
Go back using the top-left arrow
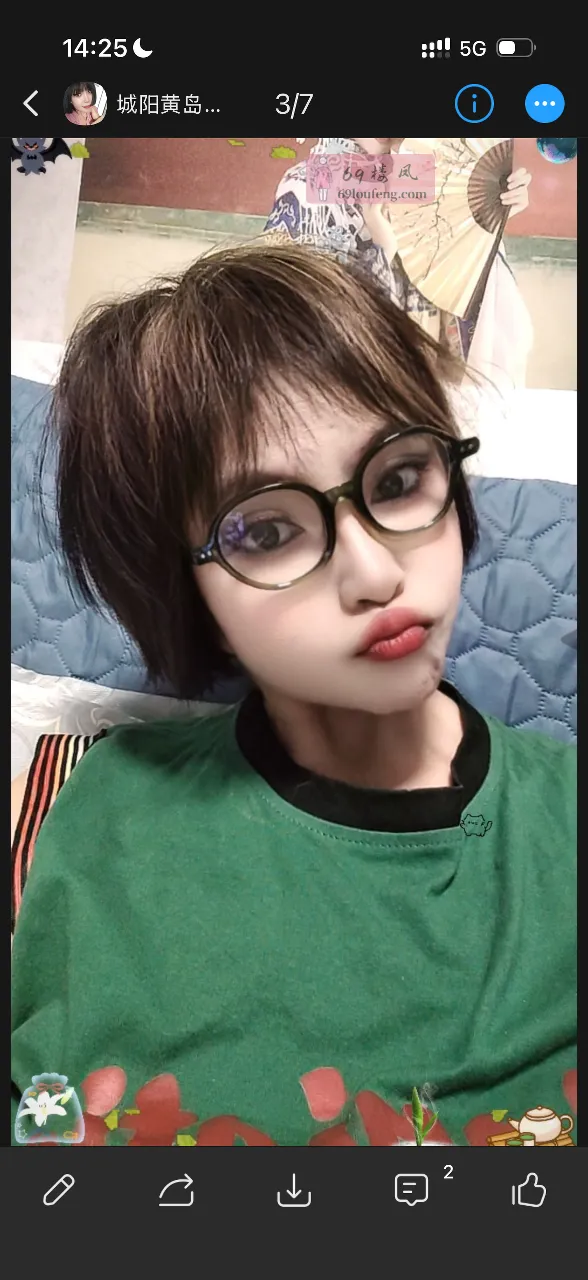click(31, 103)
